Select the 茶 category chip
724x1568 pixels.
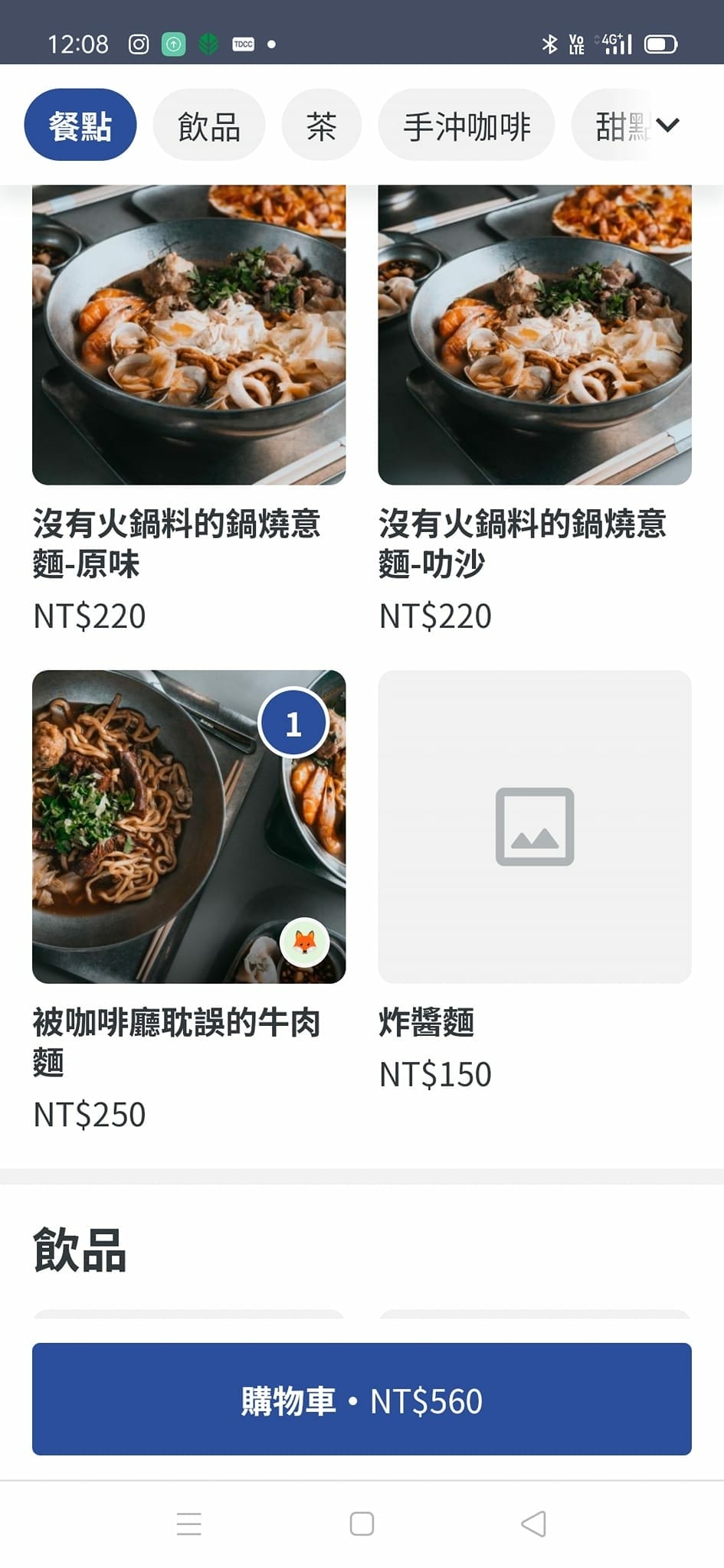point(322,125)
